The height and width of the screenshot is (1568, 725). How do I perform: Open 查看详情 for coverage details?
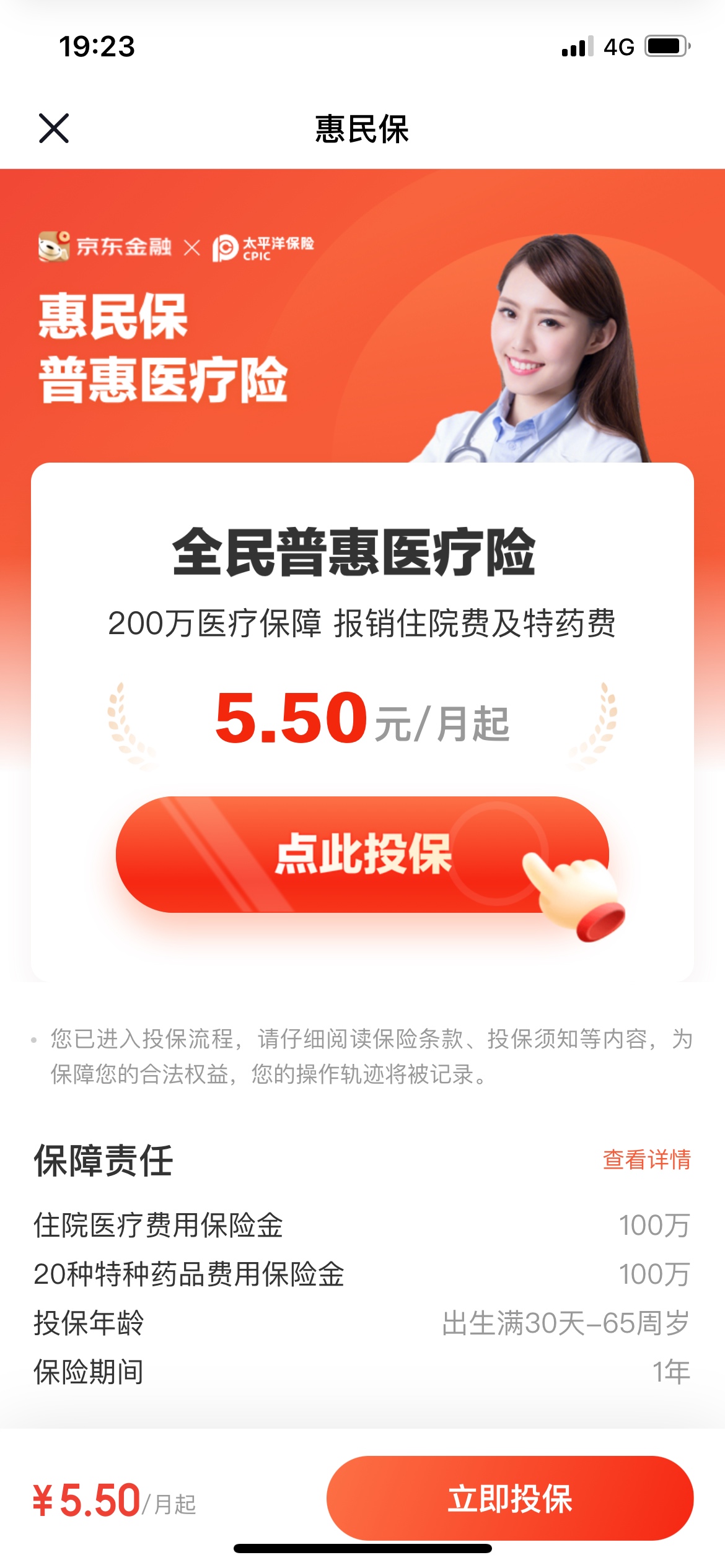[646, 1160]
